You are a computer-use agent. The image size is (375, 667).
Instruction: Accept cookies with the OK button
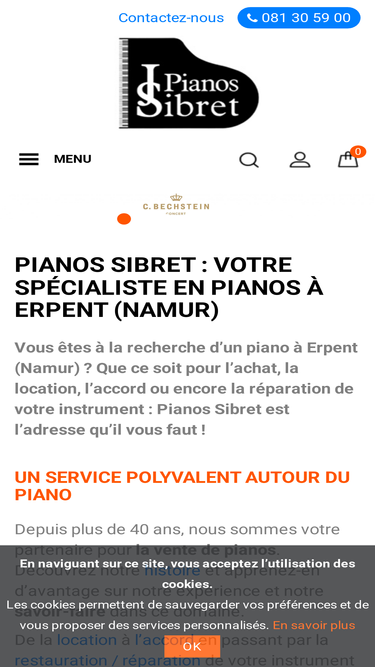tap(192, 647)
